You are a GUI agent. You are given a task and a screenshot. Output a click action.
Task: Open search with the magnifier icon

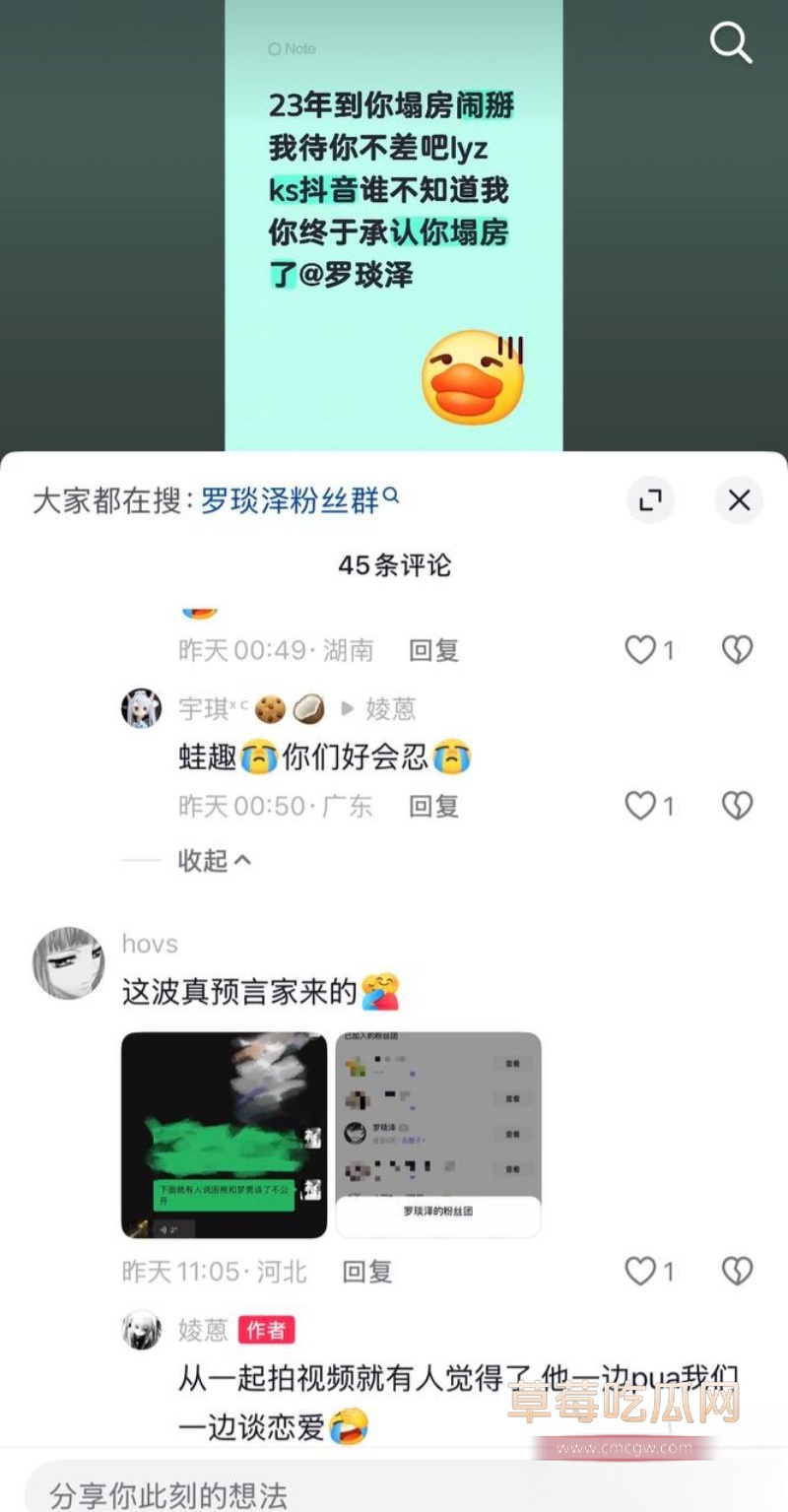point(730,43)
